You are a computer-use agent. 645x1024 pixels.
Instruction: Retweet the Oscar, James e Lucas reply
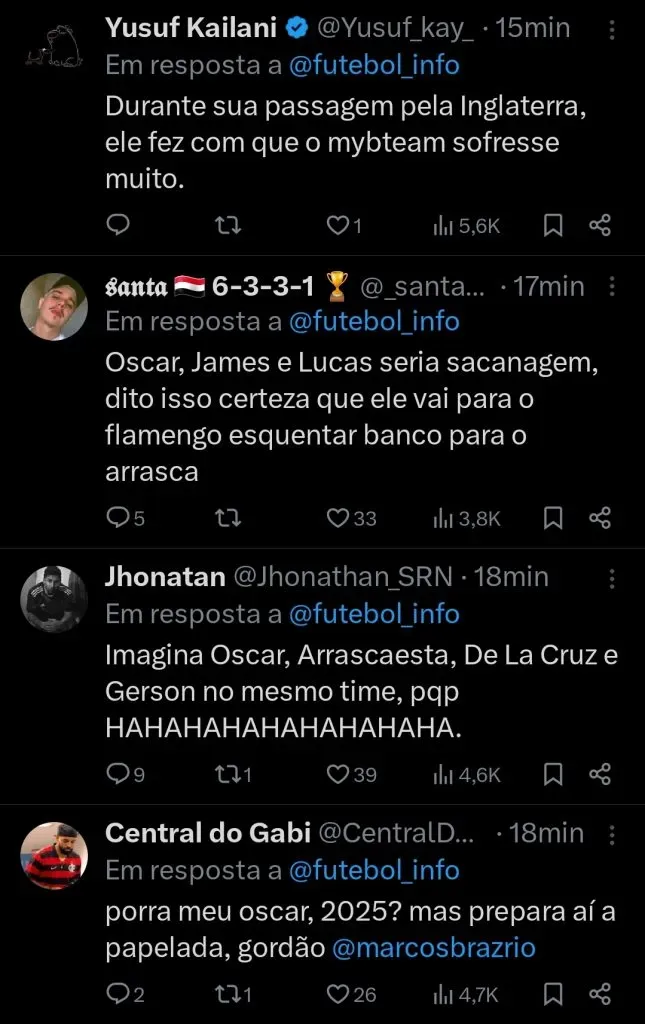[x=228, y=518]
